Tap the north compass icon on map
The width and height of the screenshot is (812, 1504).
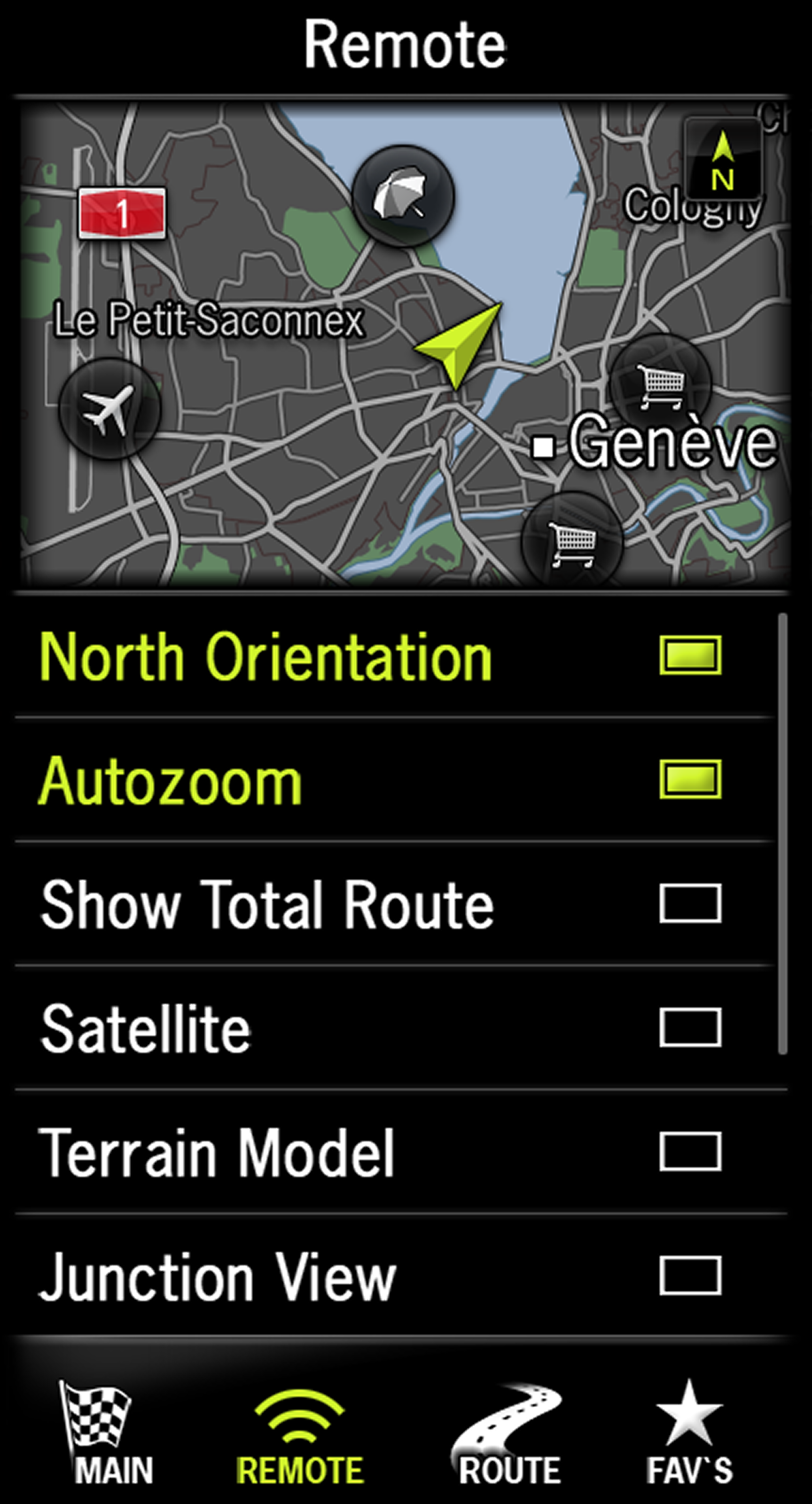[723, 159]
